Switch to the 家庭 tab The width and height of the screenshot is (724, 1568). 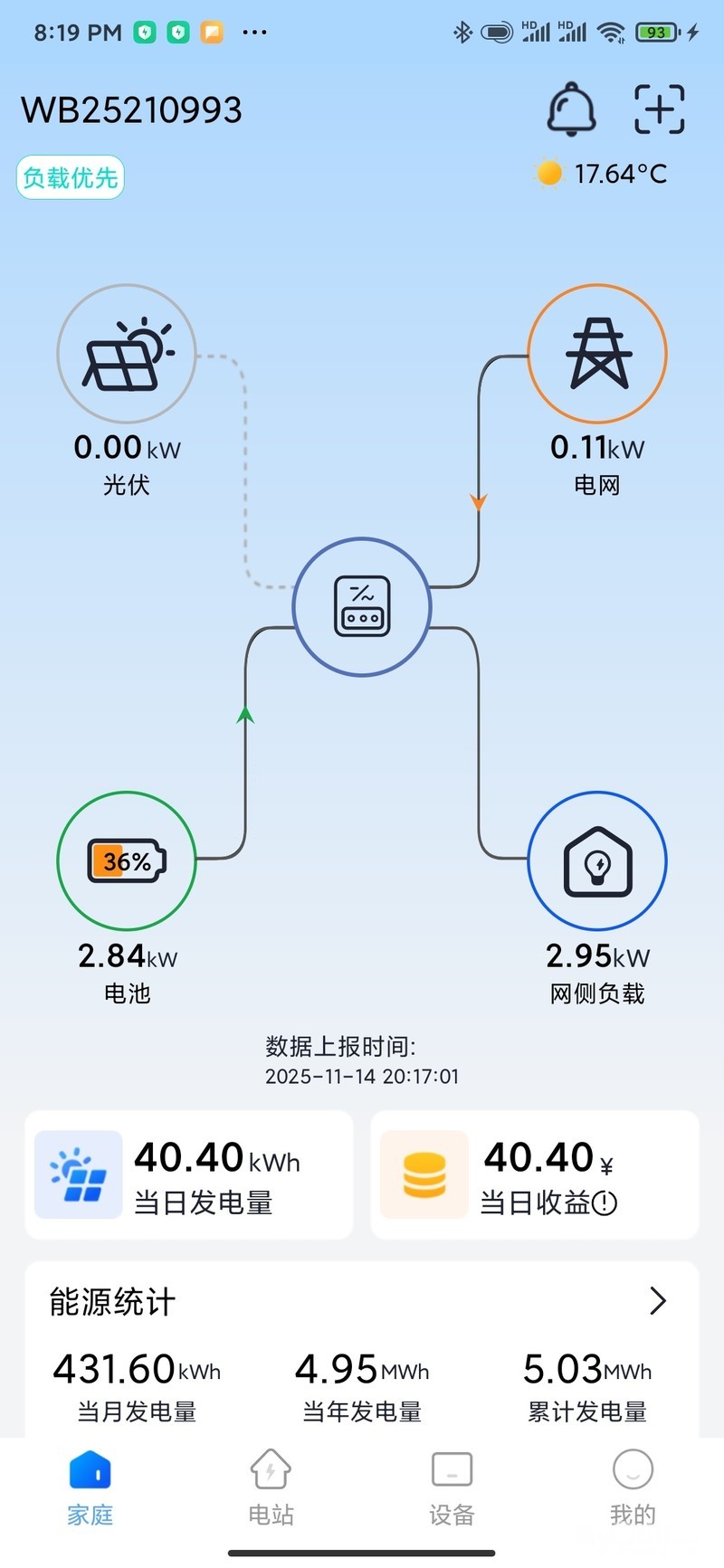[x=90, y=1488]
